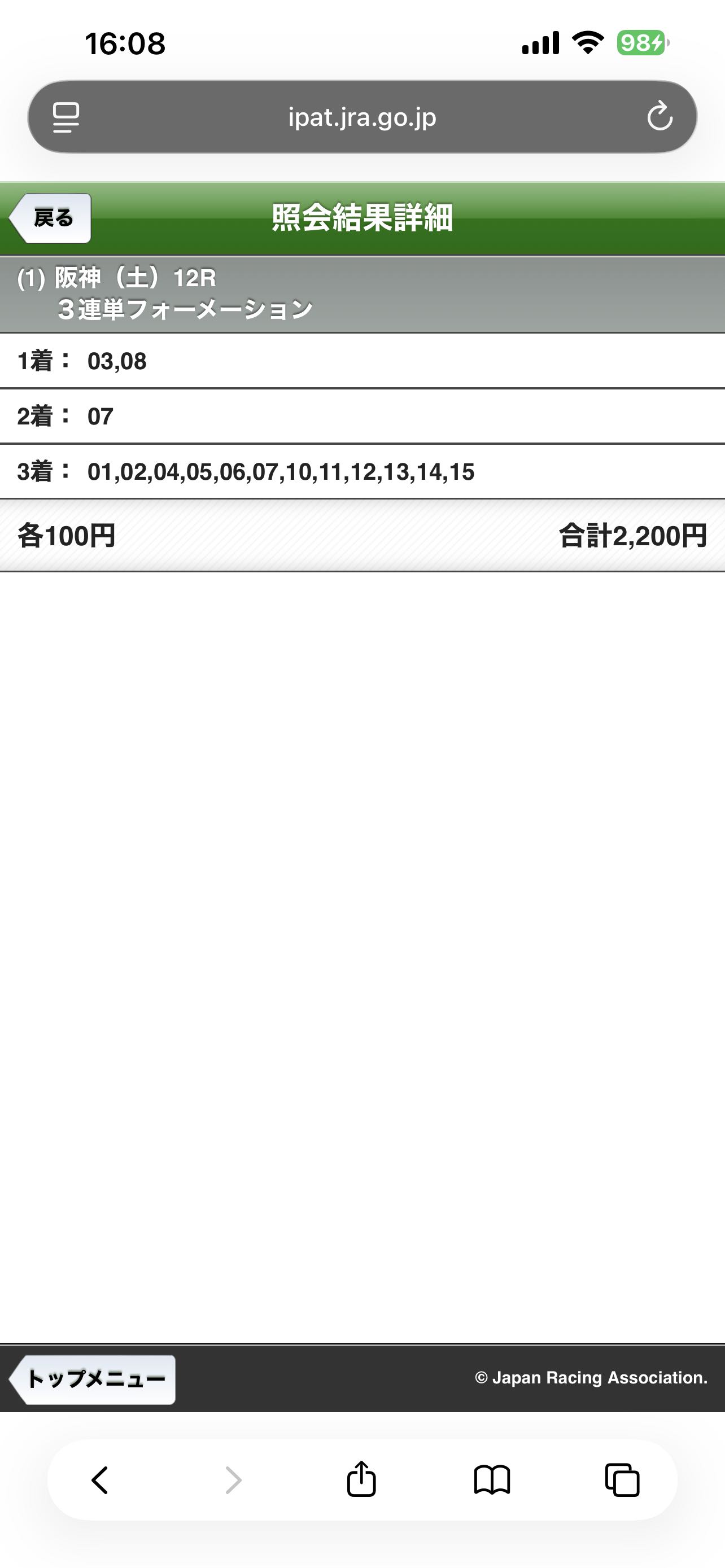The width and height of the screenshot is (725, 1568).
Task: Tap the ipat.jra.go.jp address field
Action: pyautogui.click(x=362, y=117)
